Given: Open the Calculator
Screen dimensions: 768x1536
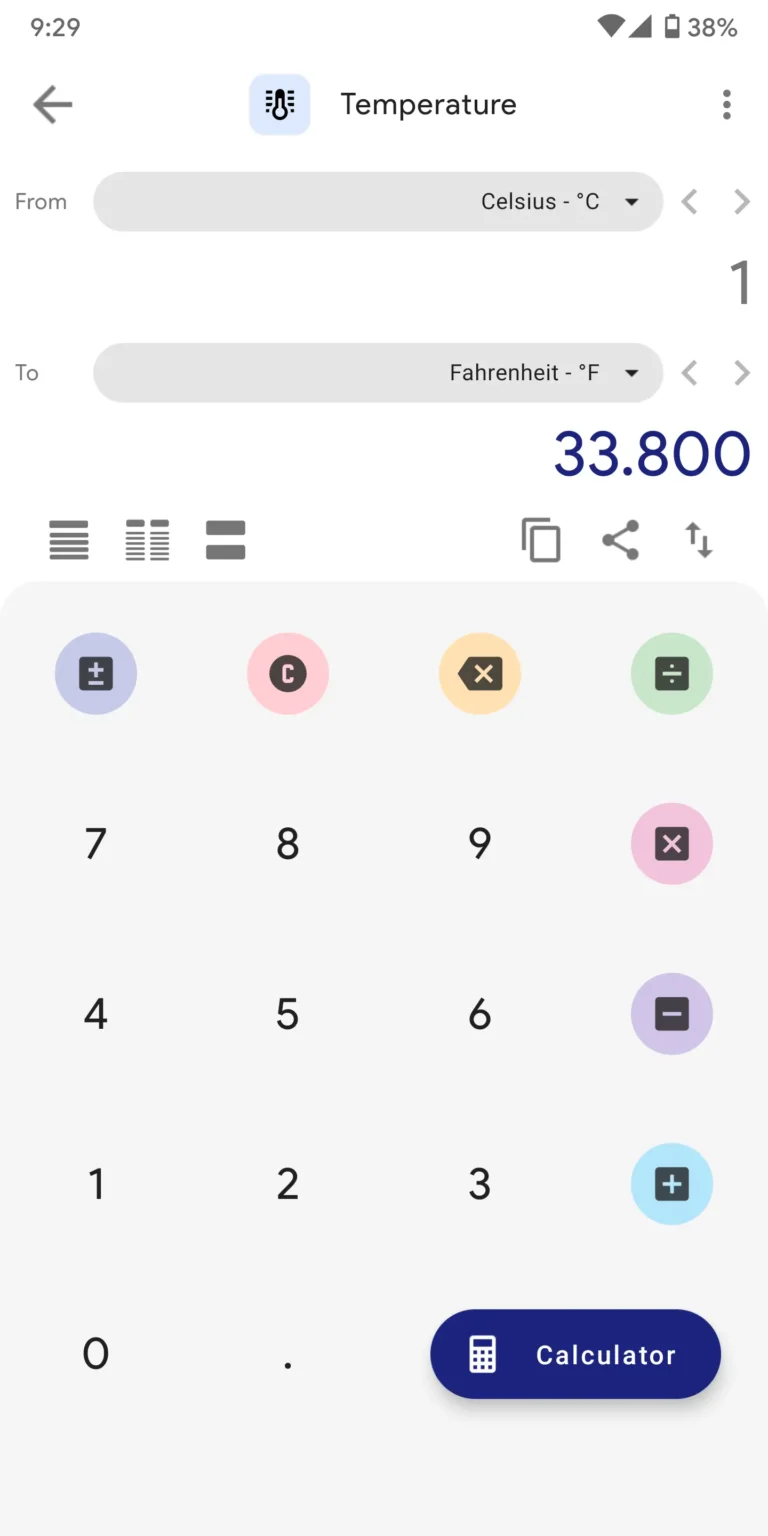Looking at the screenshot, I should 575,1354.
